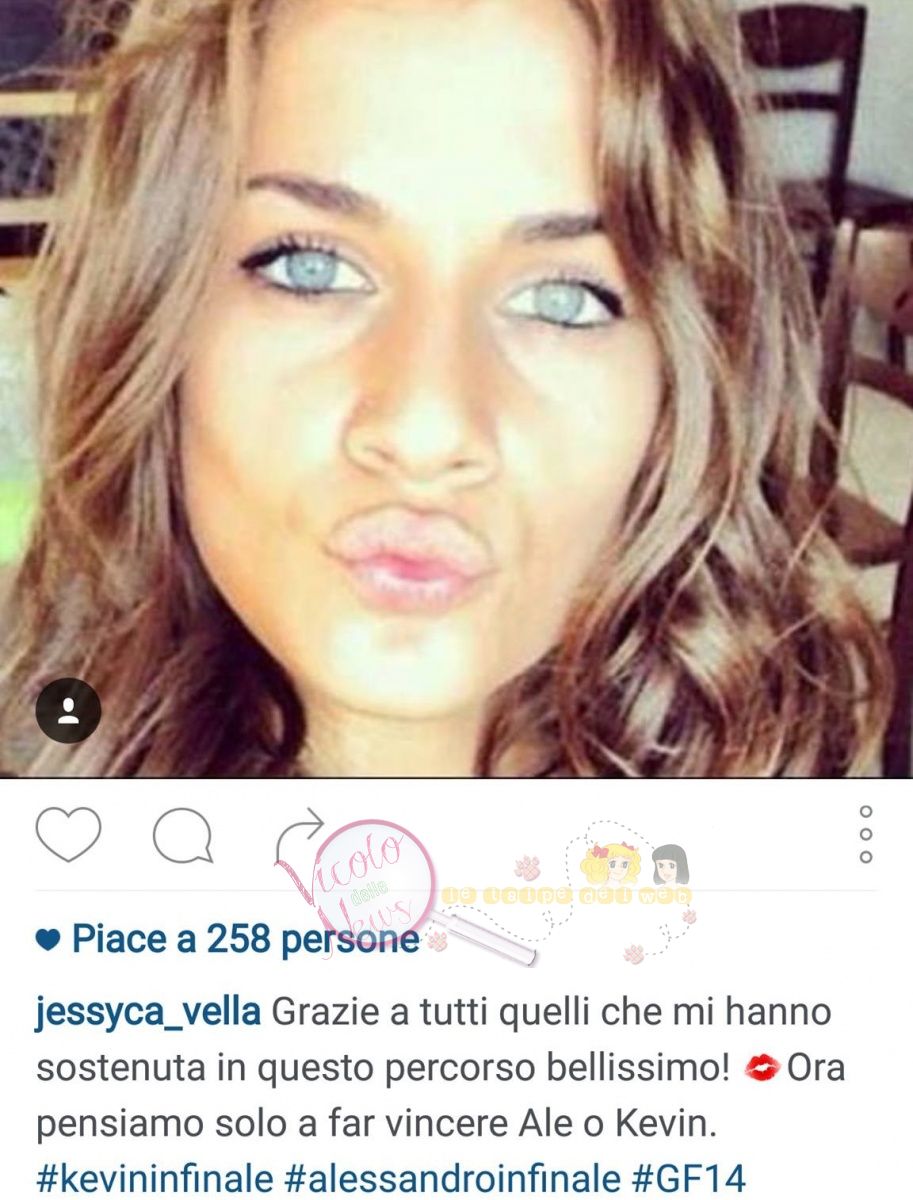
Task: Like jessyca_vella's post with the heart
Action: [68, 835]
